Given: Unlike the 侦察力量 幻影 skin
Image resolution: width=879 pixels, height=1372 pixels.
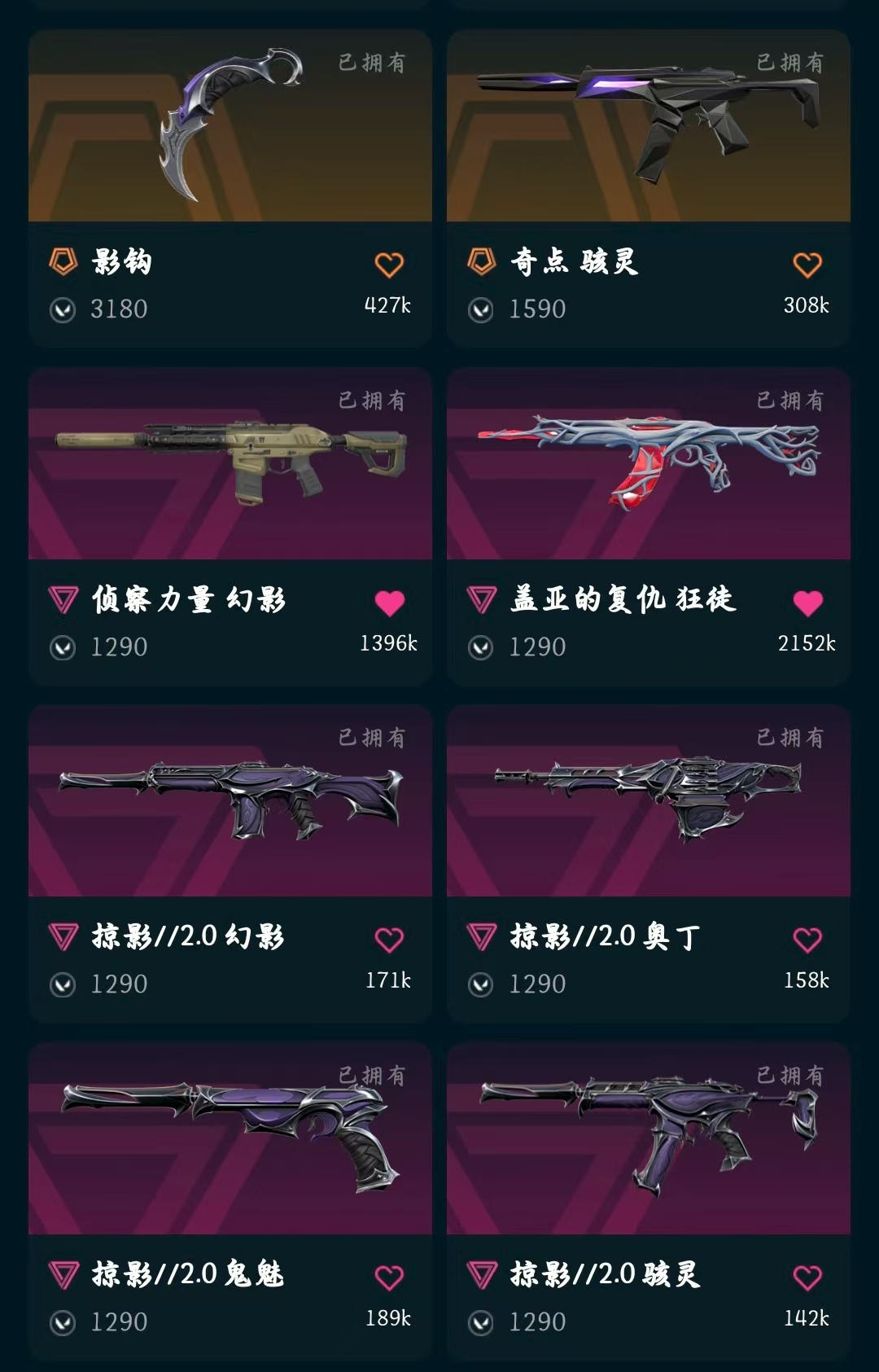Looking at the screenshot, I should pos(389,603).
